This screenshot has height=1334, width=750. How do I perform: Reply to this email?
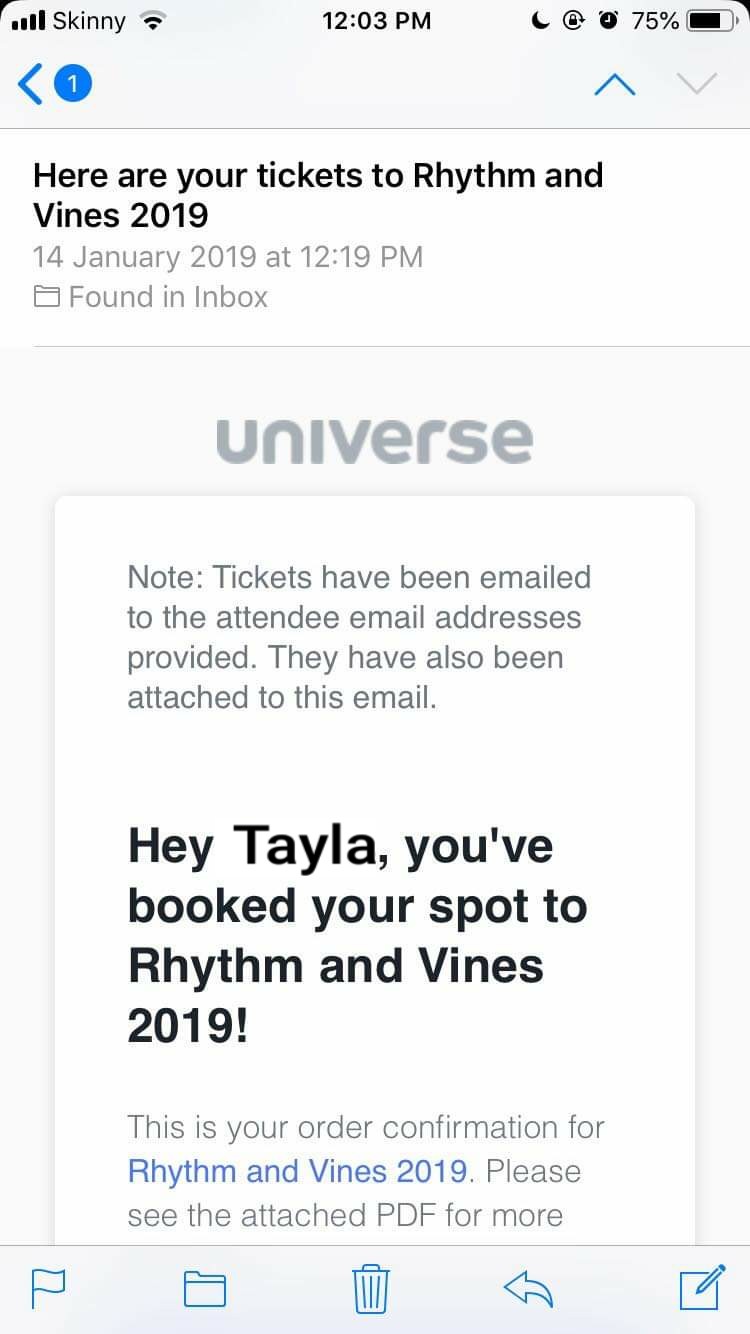(529, 1288)
